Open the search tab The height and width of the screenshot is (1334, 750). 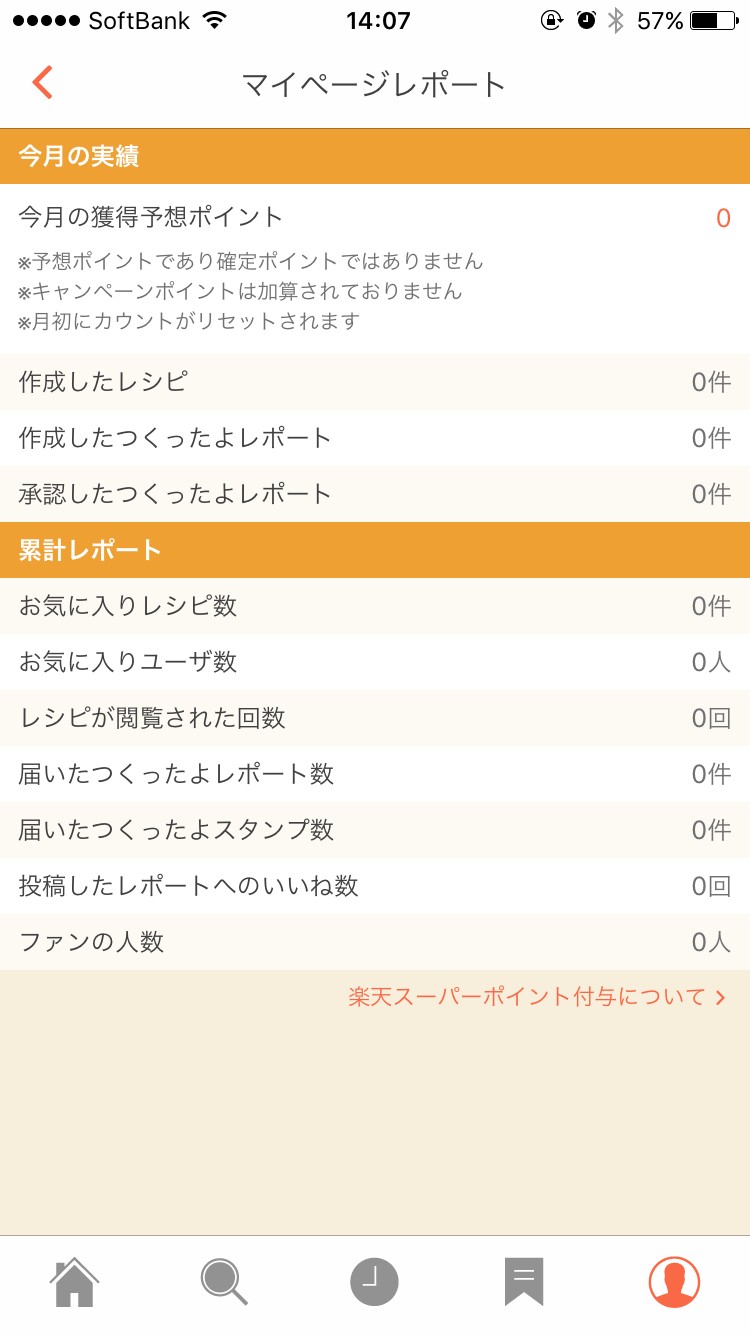tap(224, 1281)
